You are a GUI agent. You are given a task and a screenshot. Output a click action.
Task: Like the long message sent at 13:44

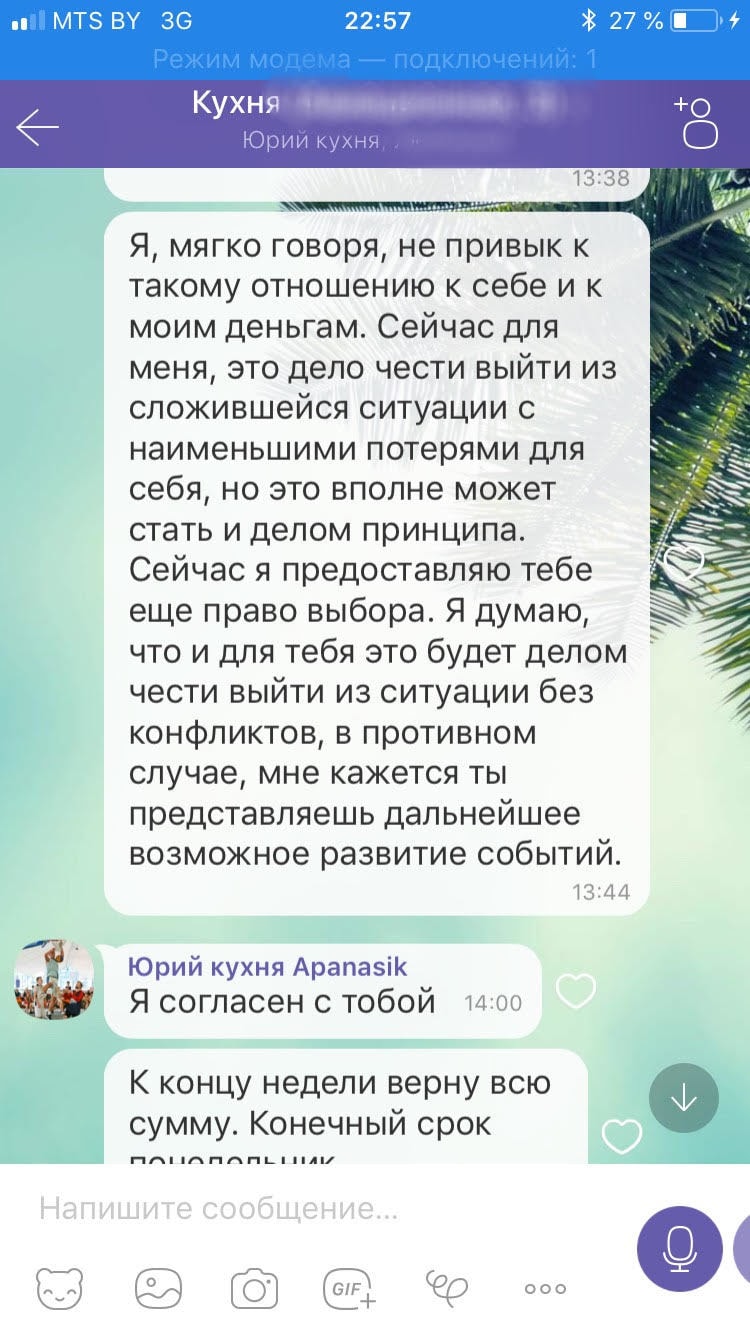point(688,561)
